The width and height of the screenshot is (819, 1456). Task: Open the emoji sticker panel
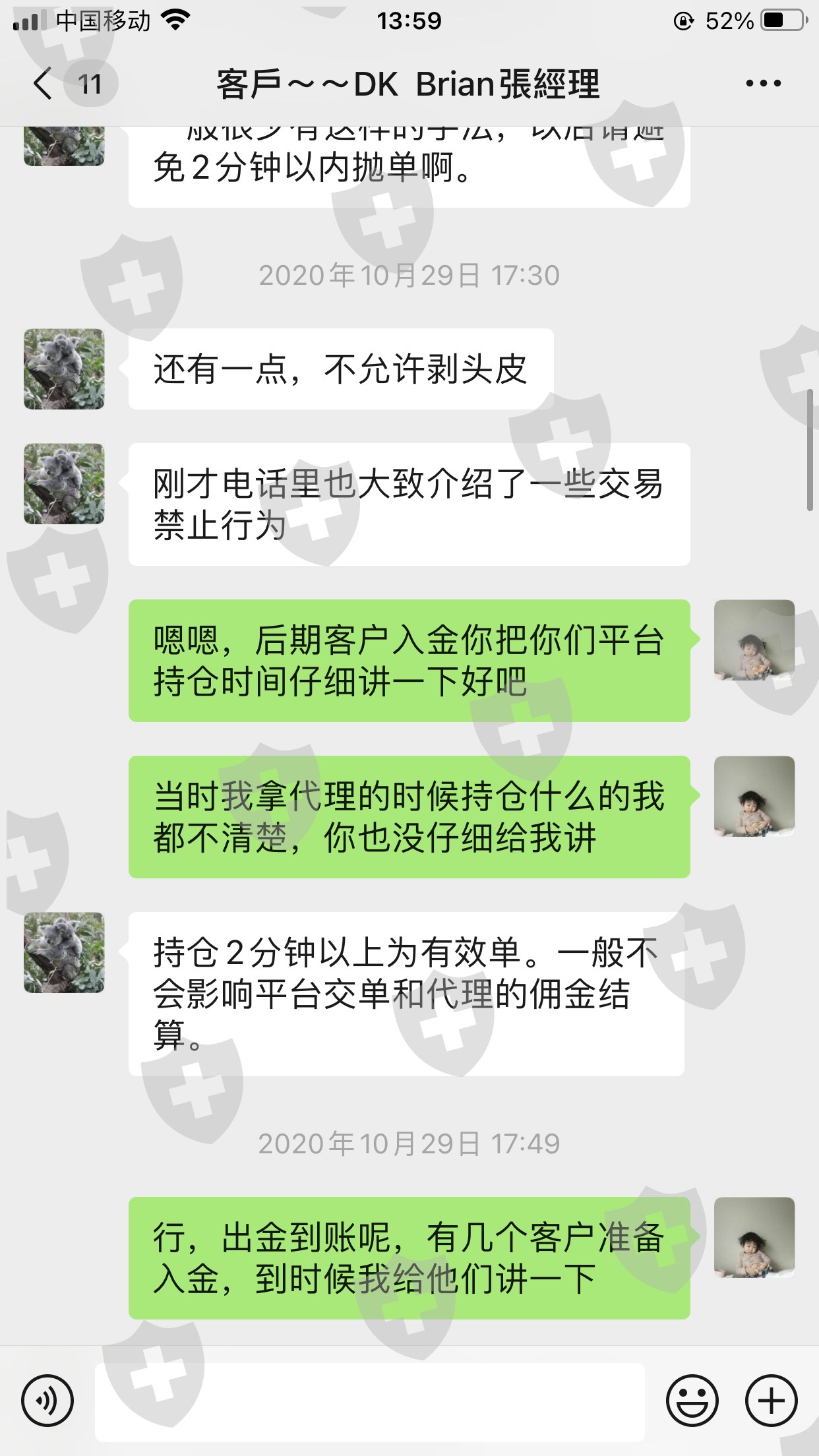692,1401
